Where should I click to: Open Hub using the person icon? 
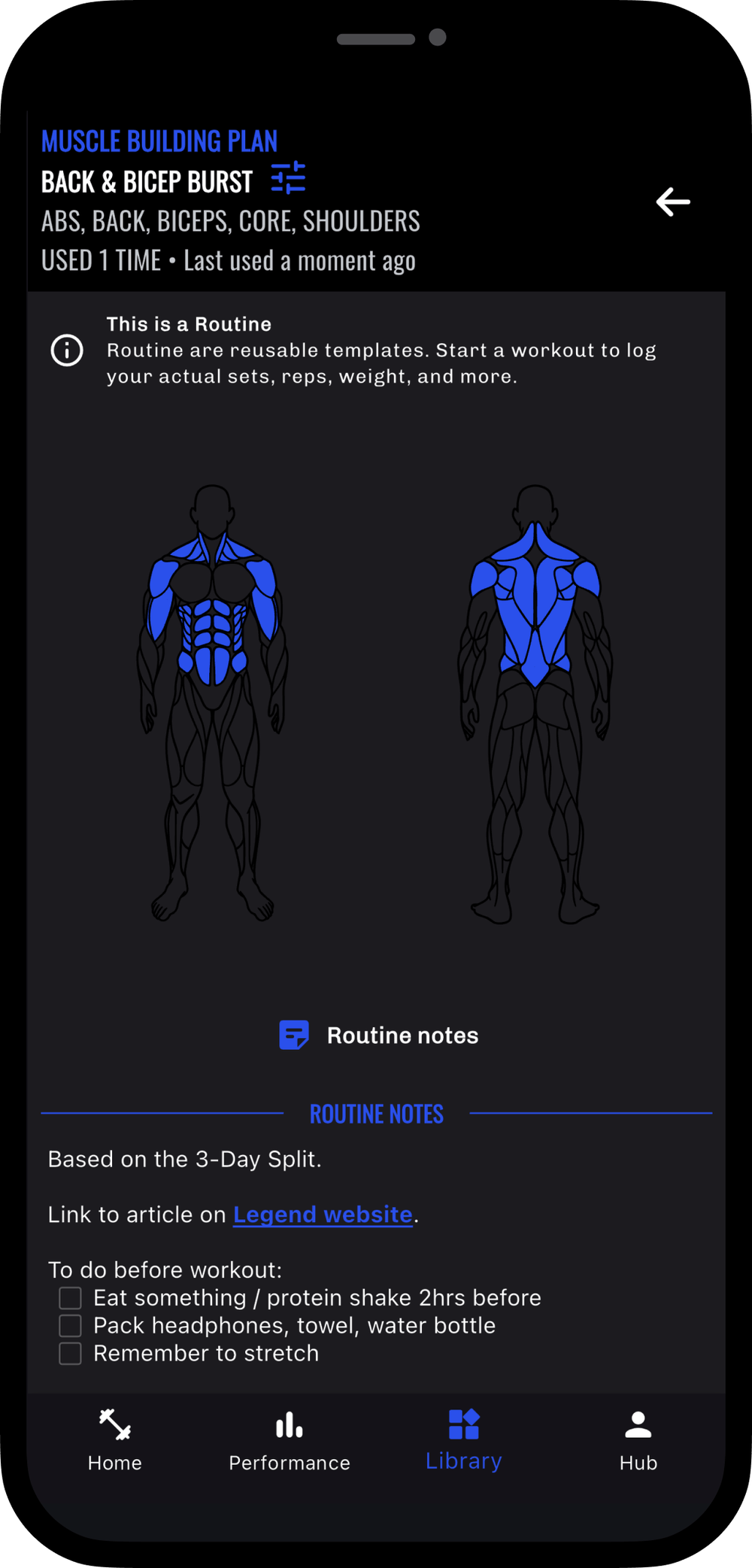[638, 1421]
